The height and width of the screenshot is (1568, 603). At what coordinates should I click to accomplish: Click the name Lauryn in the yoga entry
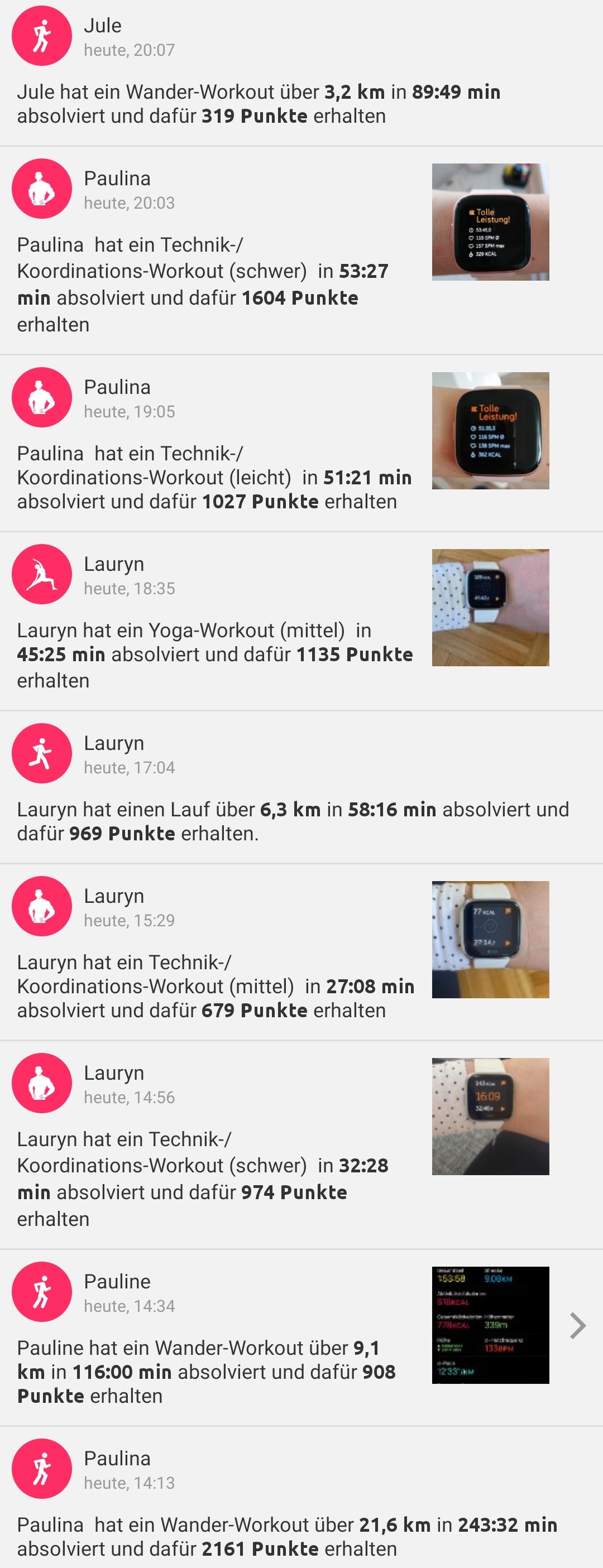tap(113, 564)
